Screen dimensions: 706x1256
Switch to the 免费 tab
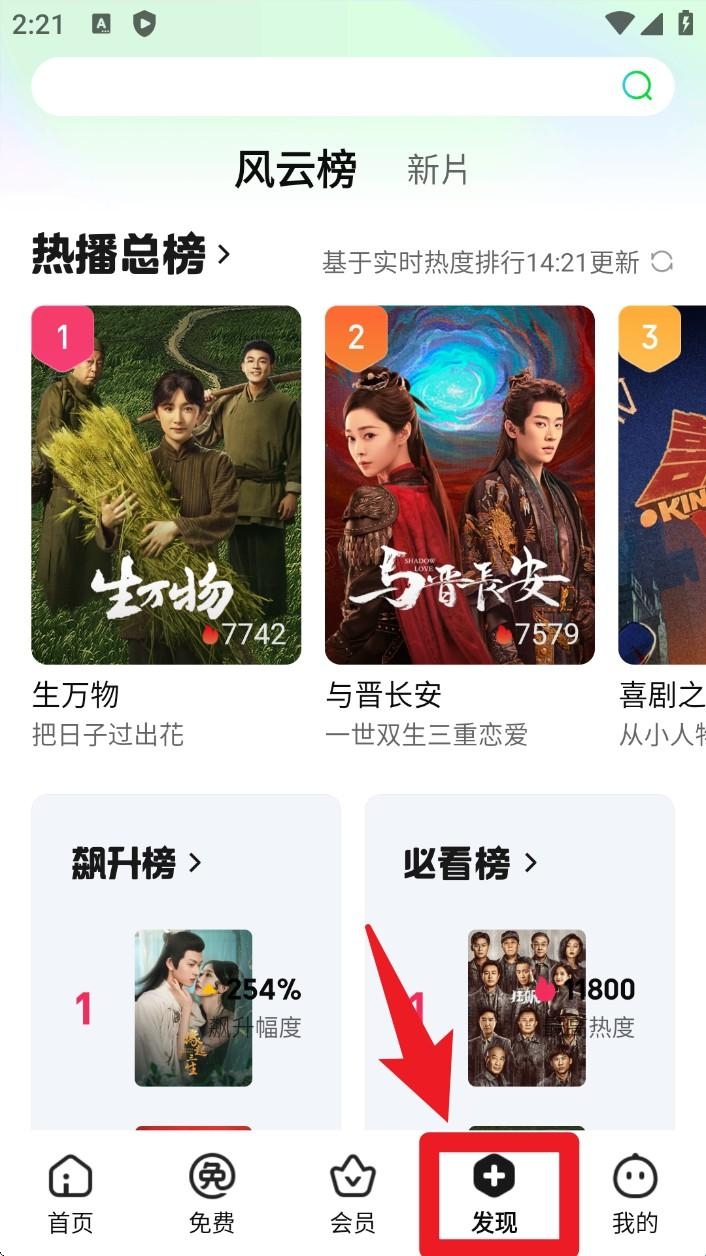point(212,1195)
